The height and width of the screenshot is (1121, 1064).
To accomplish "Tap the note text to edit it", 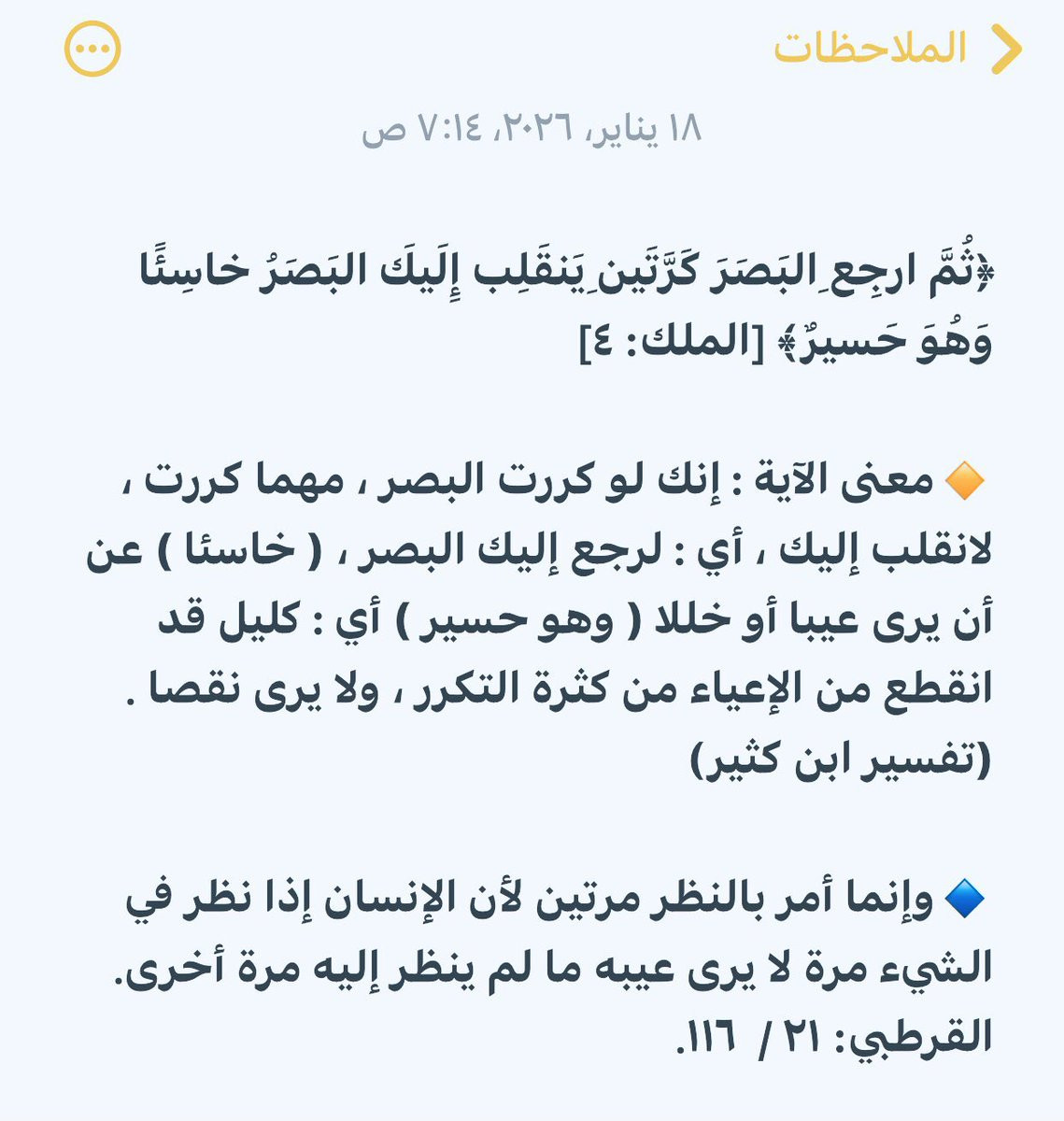I will coord(560,617).
